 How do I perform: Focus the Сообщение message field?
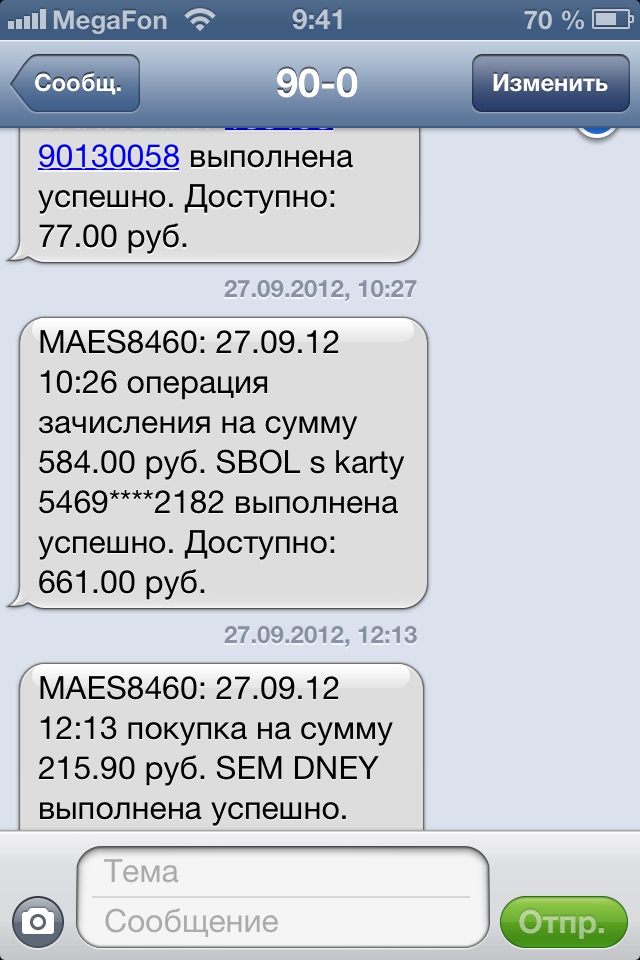[x=285, y=920]
